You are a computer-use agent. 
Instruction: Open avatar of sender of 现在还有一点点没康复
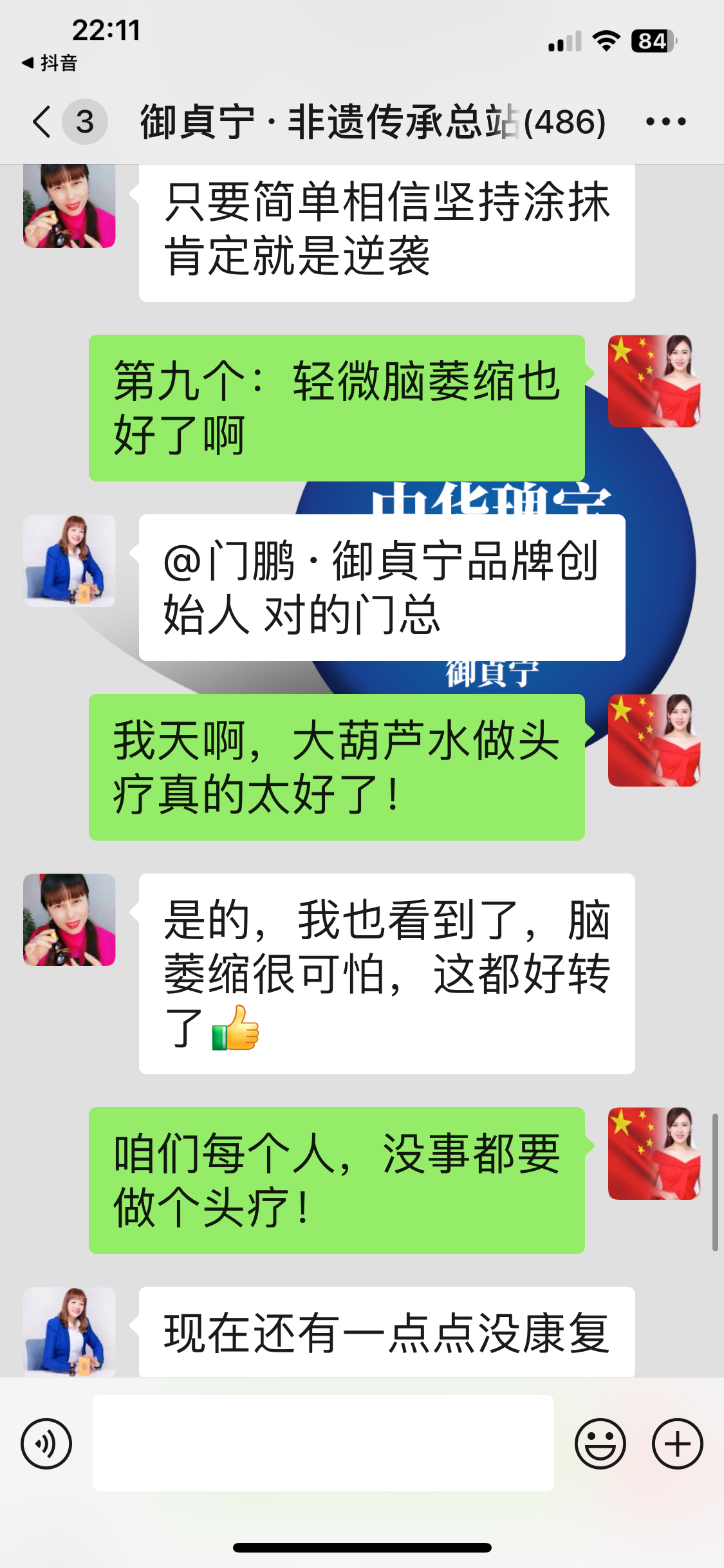(70, 1331)
